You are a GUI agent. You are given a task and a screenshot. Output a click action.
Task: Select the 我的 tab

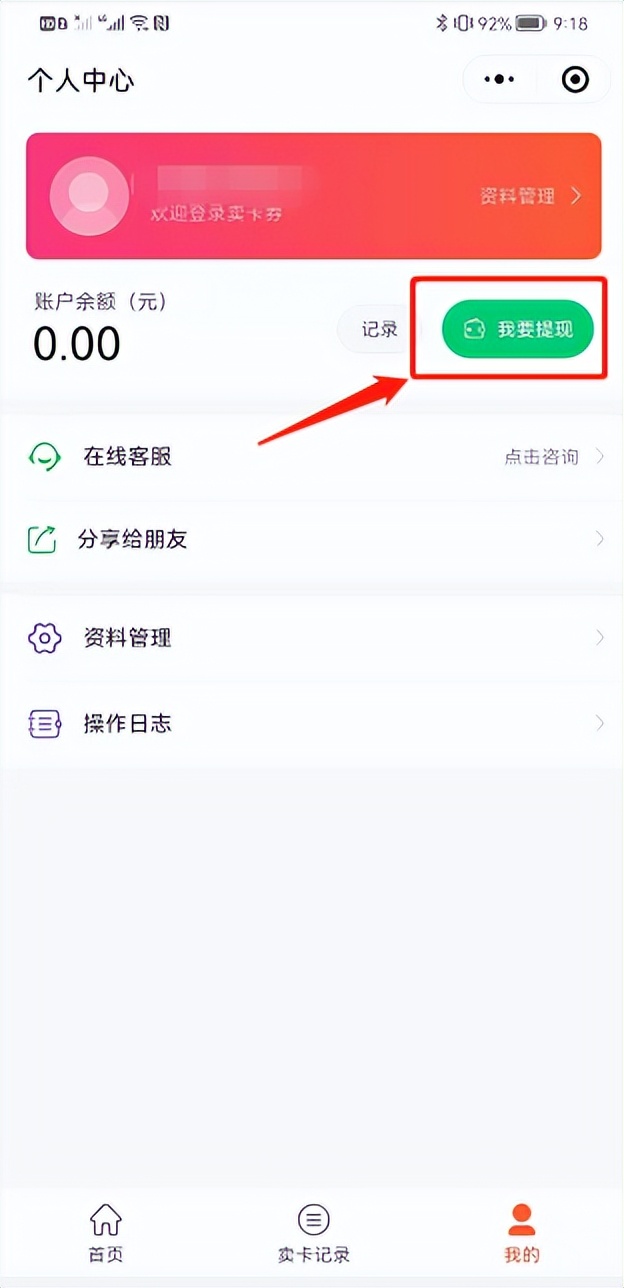pyautogui.click(x=521, y=1233)
